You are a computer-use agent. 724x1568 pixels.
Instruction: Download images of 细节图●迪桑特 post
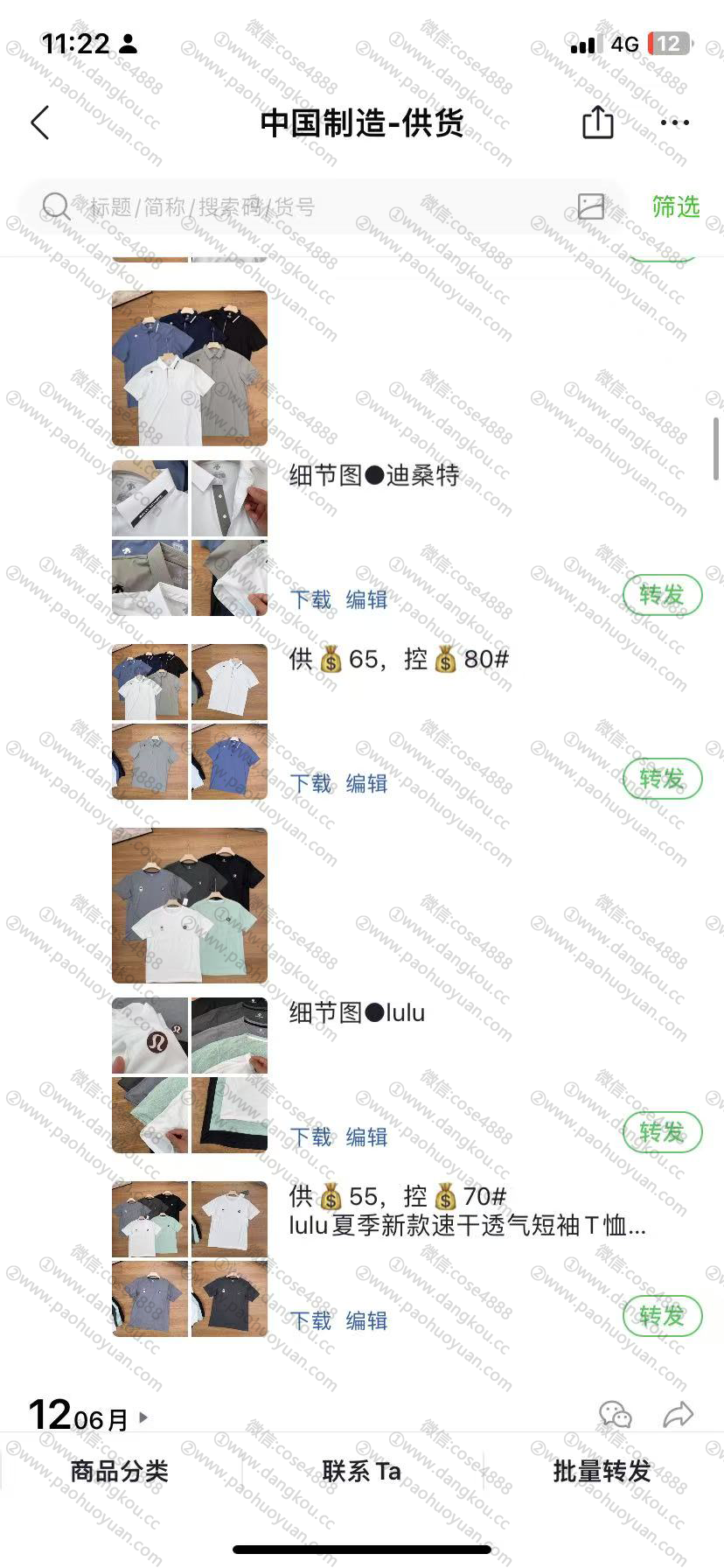[x=311, y=599]
